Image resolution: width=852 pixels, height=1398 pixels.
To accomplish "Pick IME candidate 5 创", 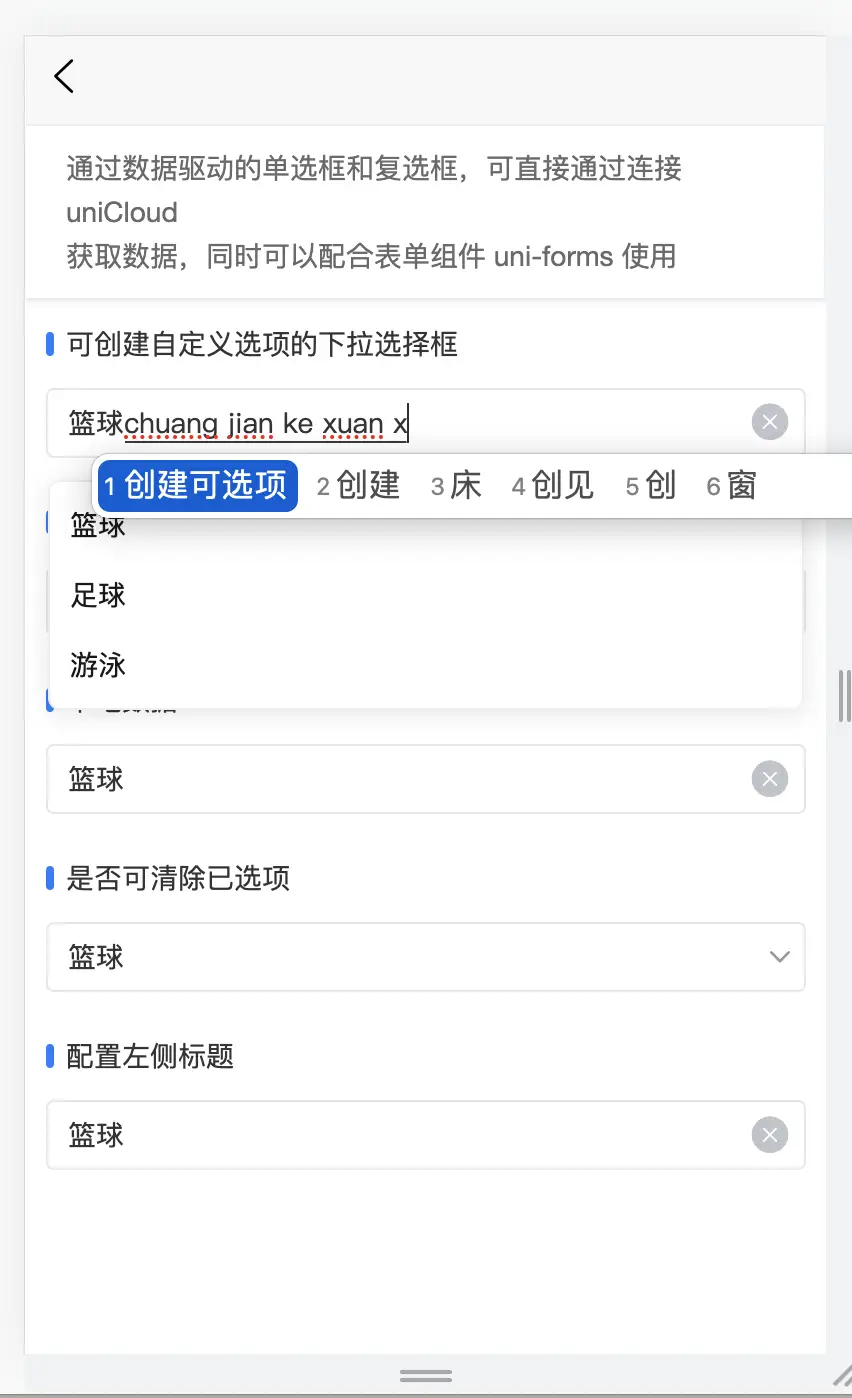I will (651, 486).
